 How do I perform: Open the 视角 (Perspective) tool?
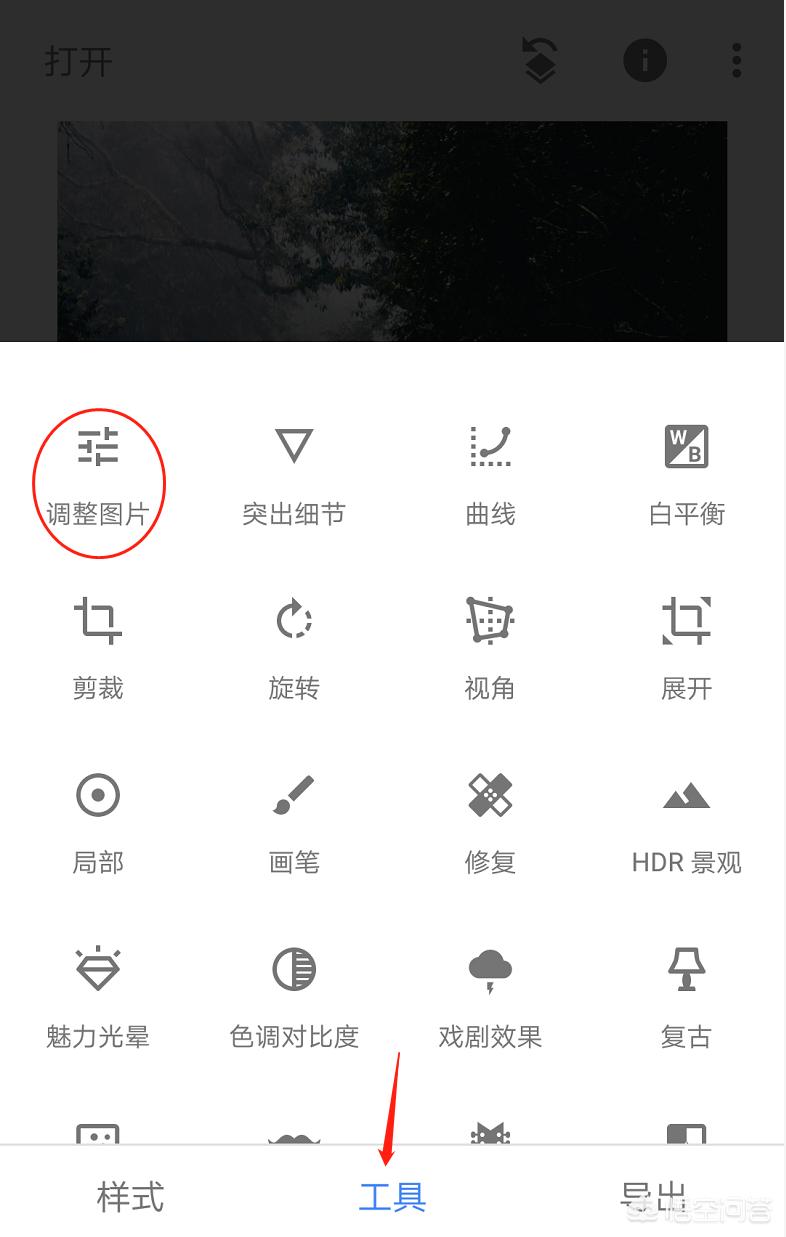(489, 645)
